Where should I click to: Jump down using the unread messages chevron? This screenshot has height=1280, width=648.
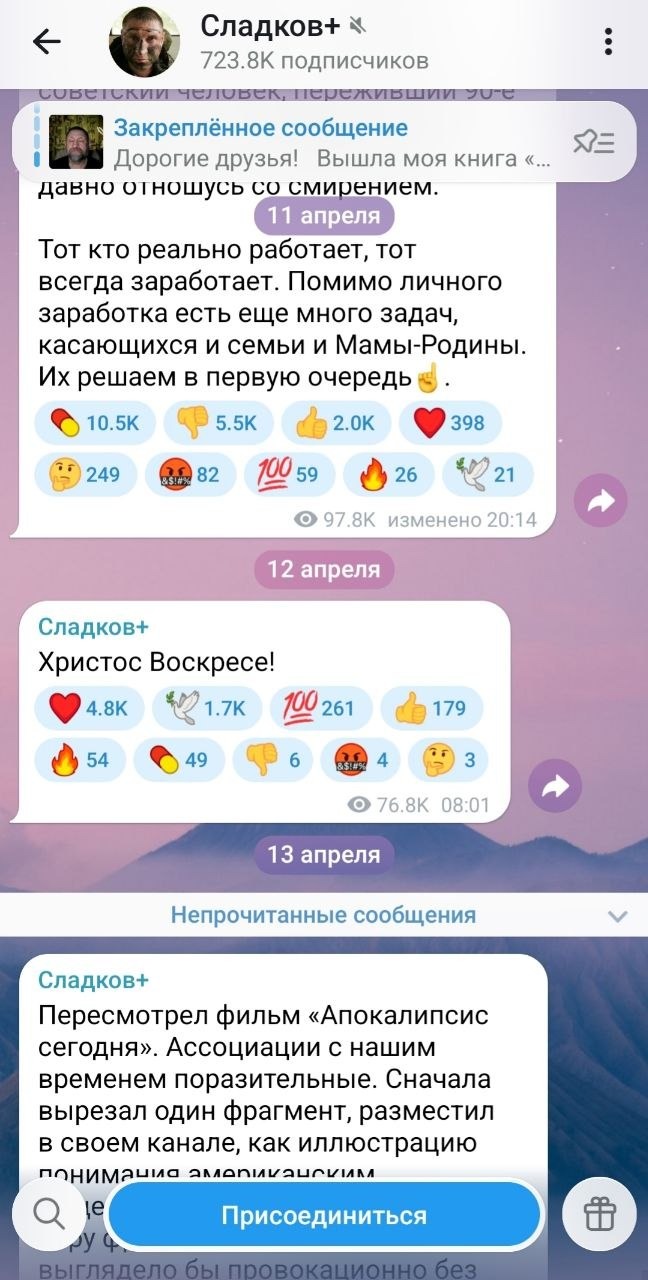point(618,916)
